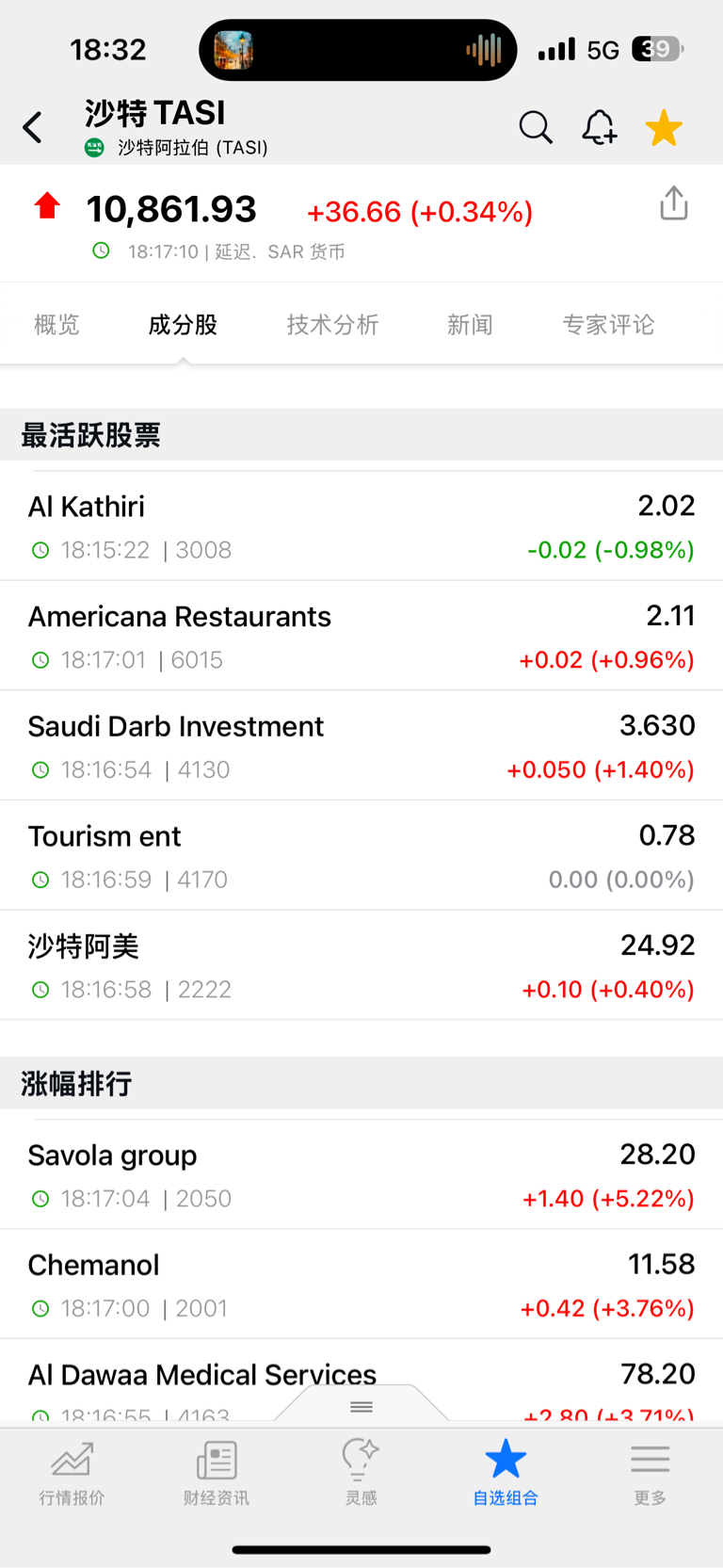
Task: Tap the red up arrow beside the index price
Action: [45, 206]
